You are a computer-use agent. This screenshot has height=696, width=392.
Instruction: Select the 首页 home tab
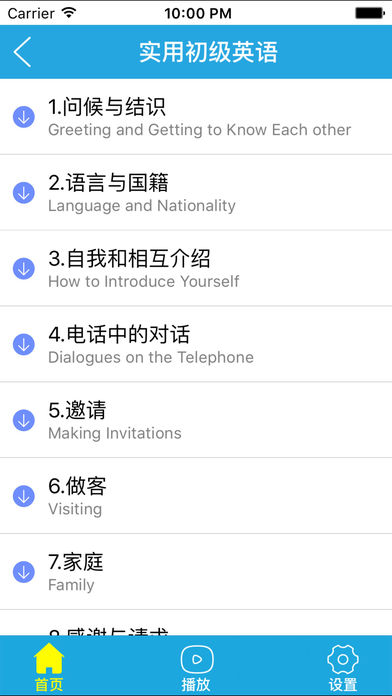pyautogui.click(x=49, y=667)
